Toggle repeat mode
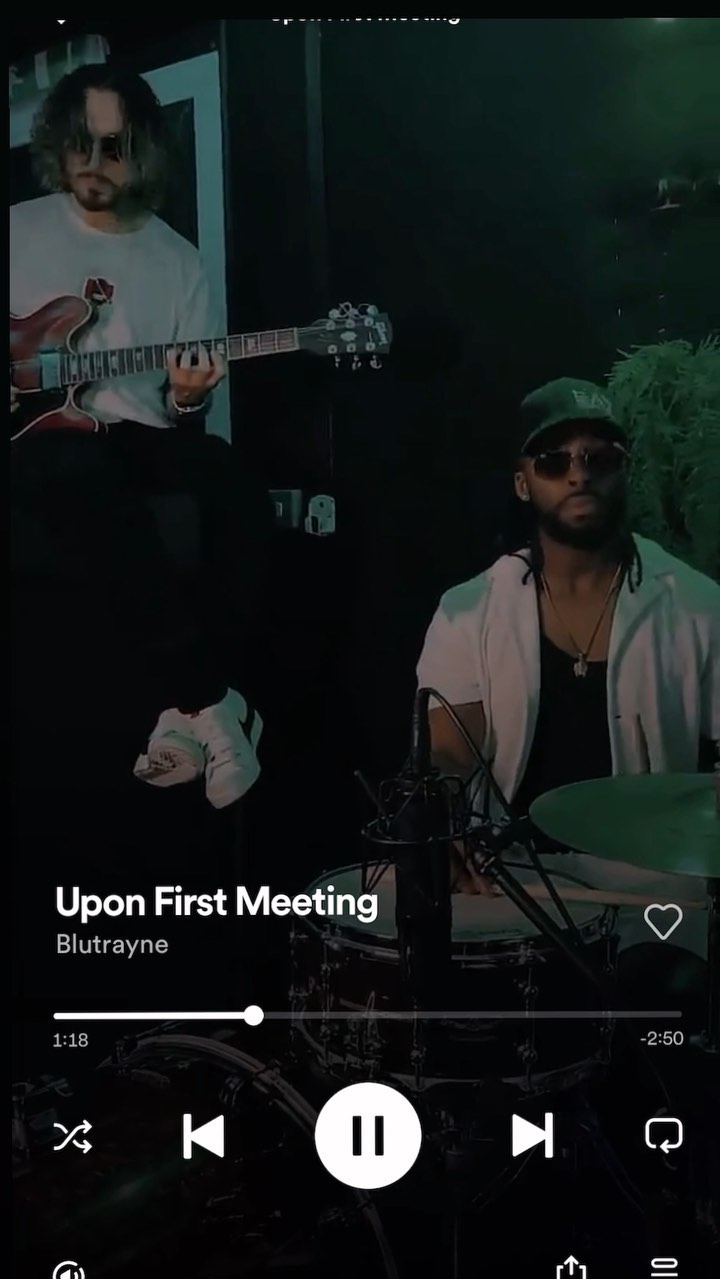The image size is (720, 1279). click(664, 1135)
